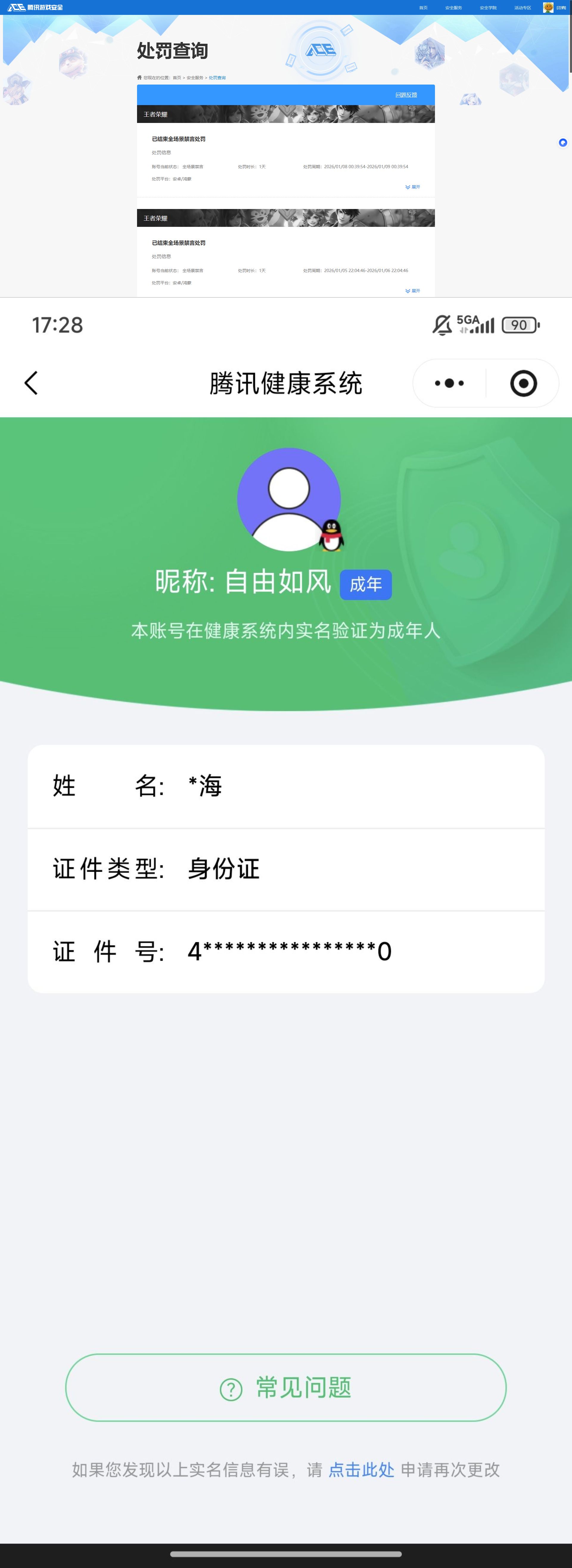Image resolution: width=572 pixels, height=1568 pixels.
Task: Click the user avatar in the top navigation
Action: (x=548, y=7)
